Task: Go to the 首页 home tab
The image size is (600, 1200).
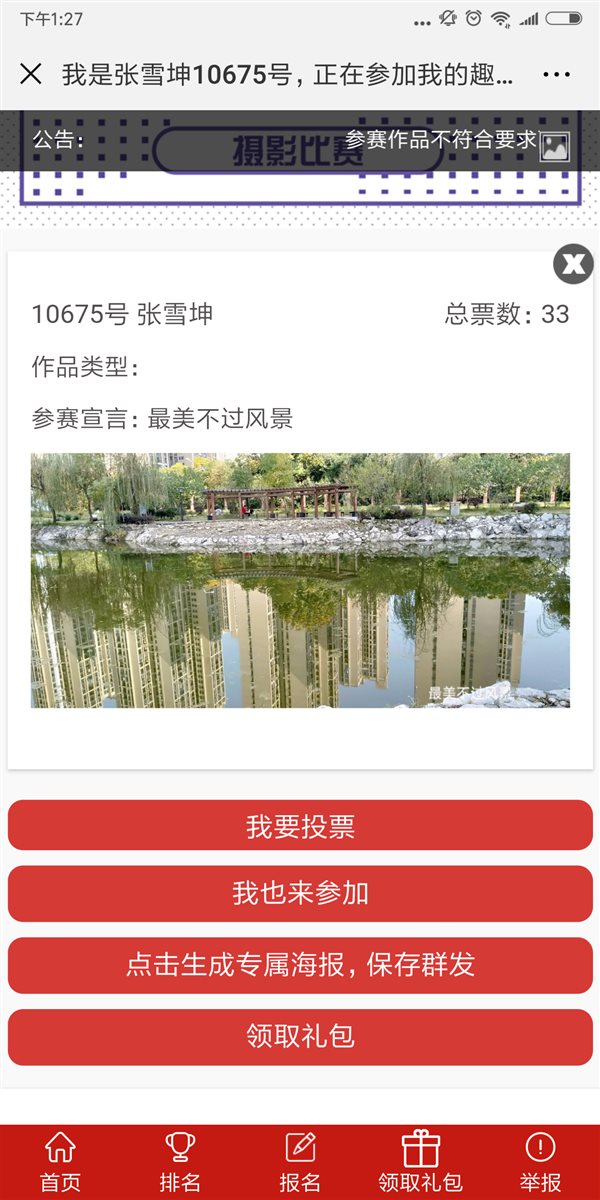Action: coord(60,1162)
